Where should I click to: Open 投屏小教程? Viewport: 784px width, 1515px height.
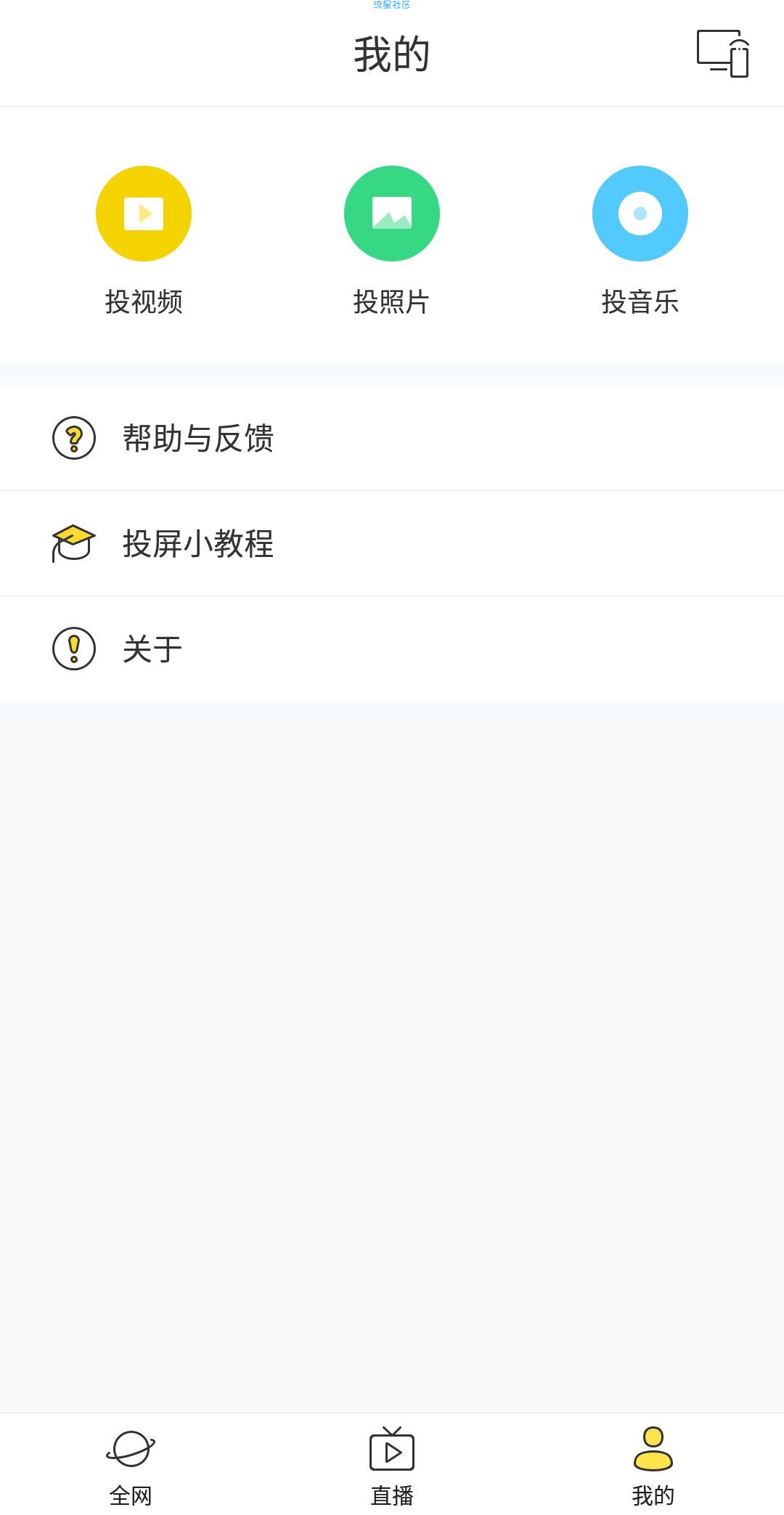click(392, 543)
